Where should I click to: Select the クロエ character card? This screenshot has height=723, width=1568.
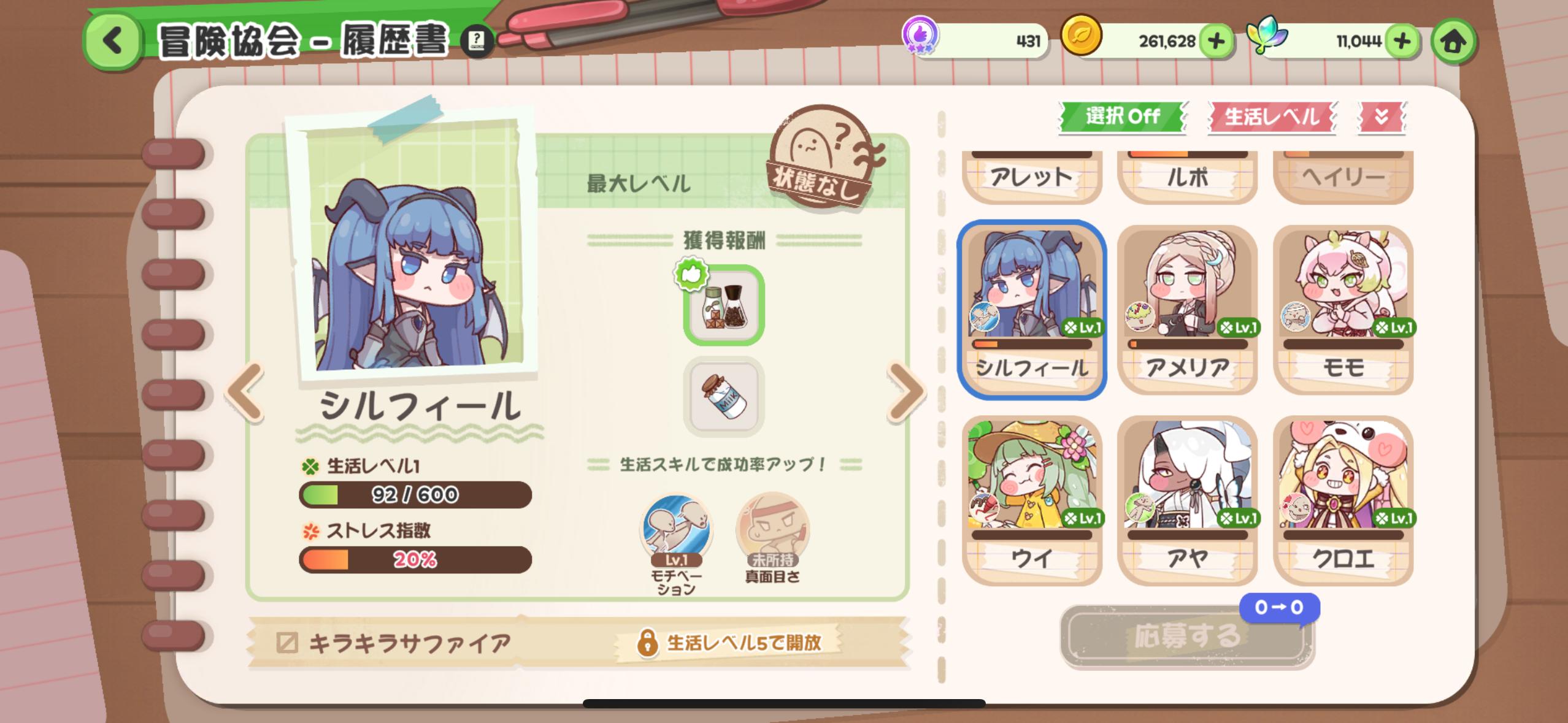1343,500
